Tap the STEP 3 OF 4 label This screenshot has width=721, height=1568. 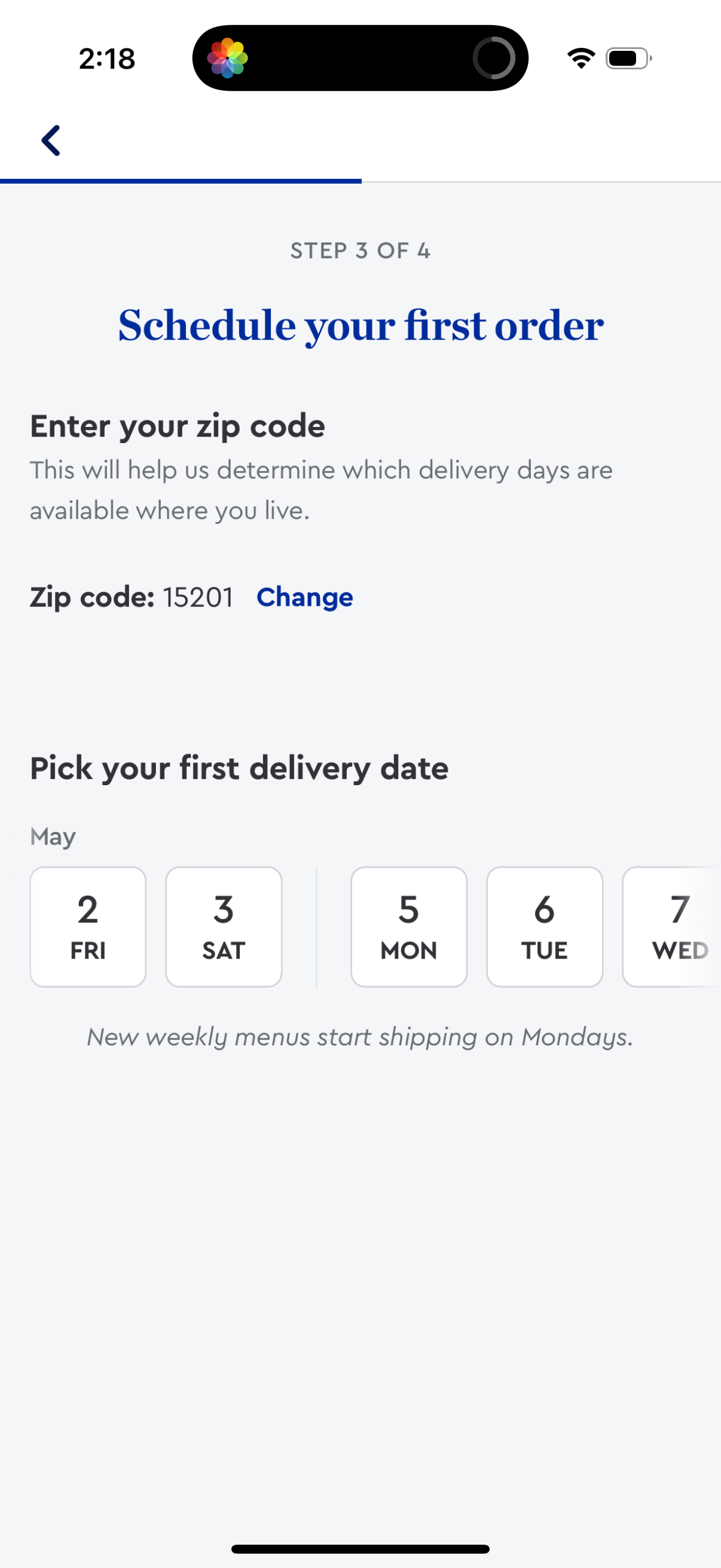click(x=360, y=250)
